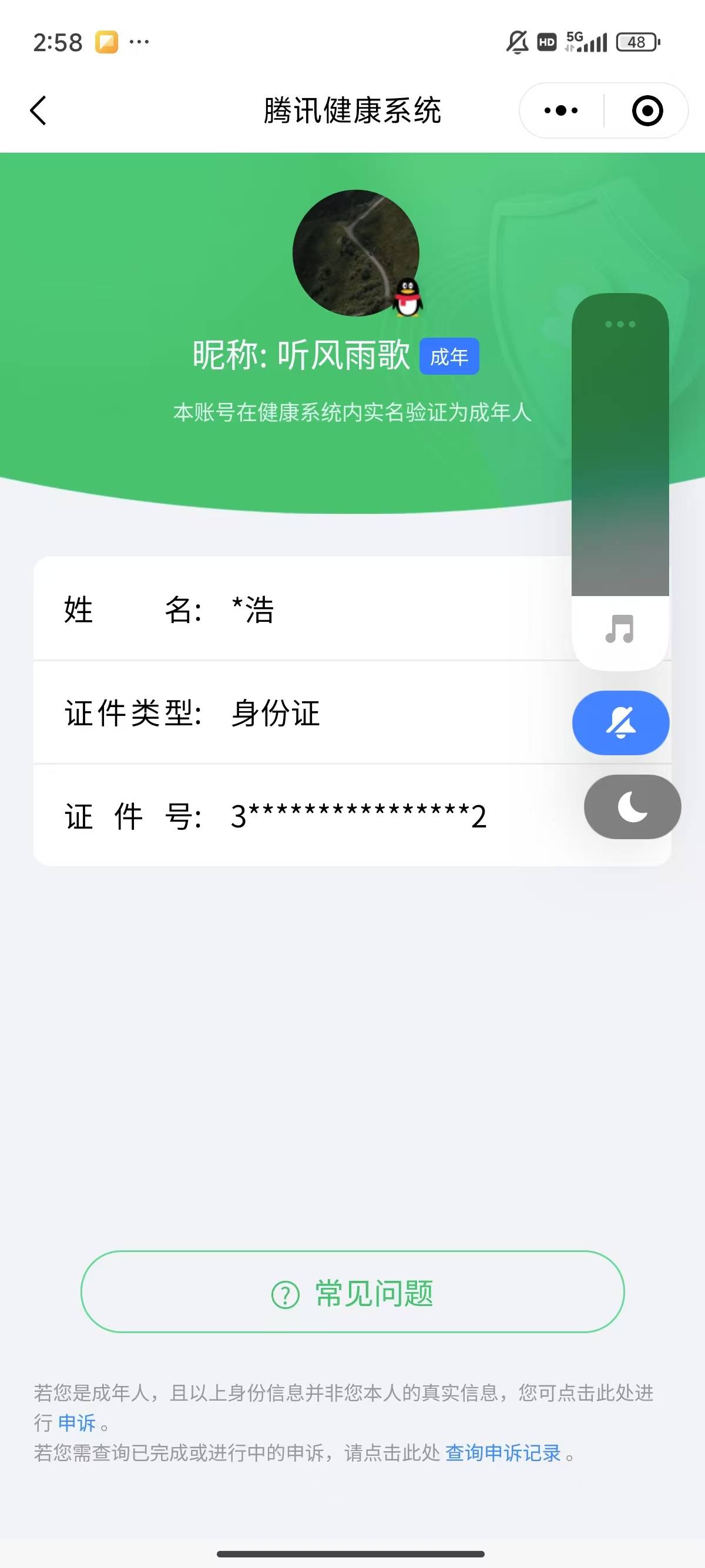
Task: Tap the circular close capsule button
Action: click(645, 110)
